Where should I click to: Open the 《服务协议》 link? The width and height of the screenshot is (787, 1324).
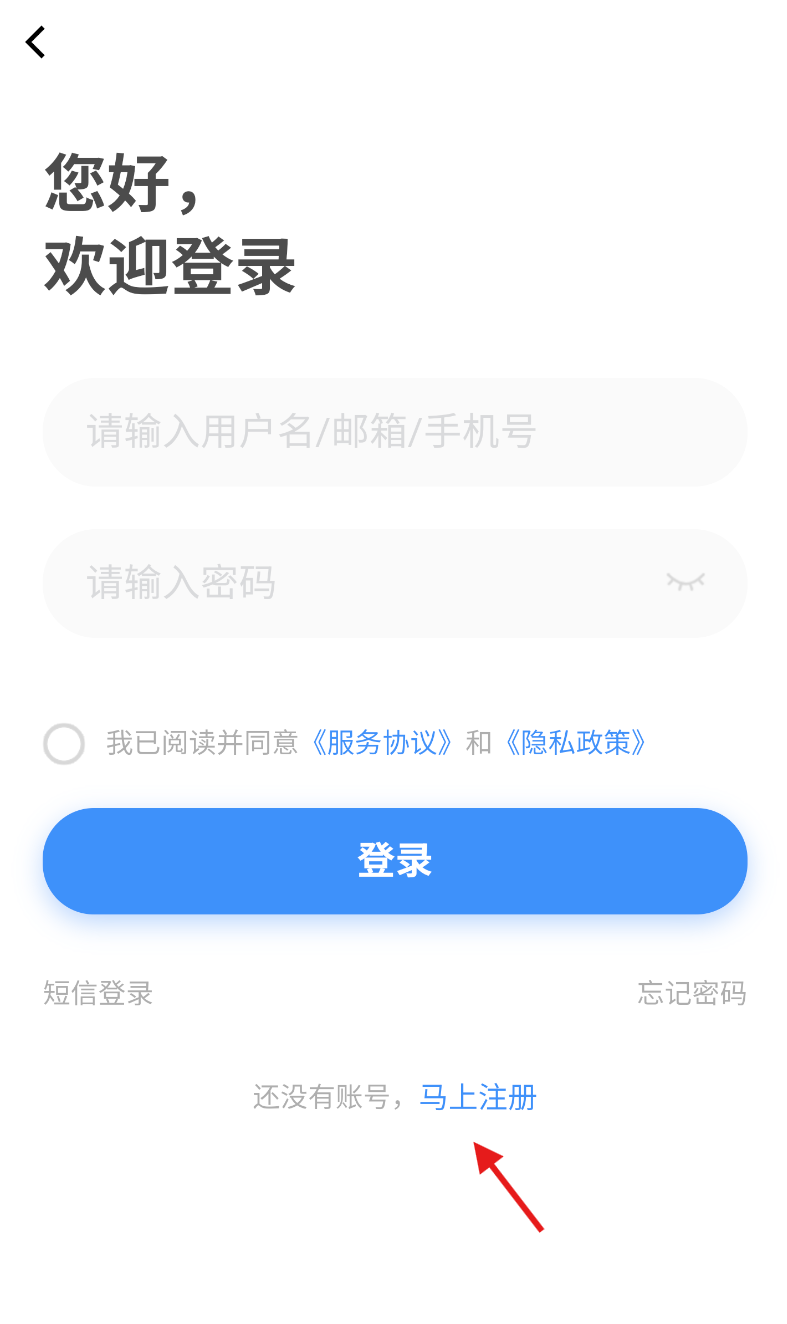point(383,743)
